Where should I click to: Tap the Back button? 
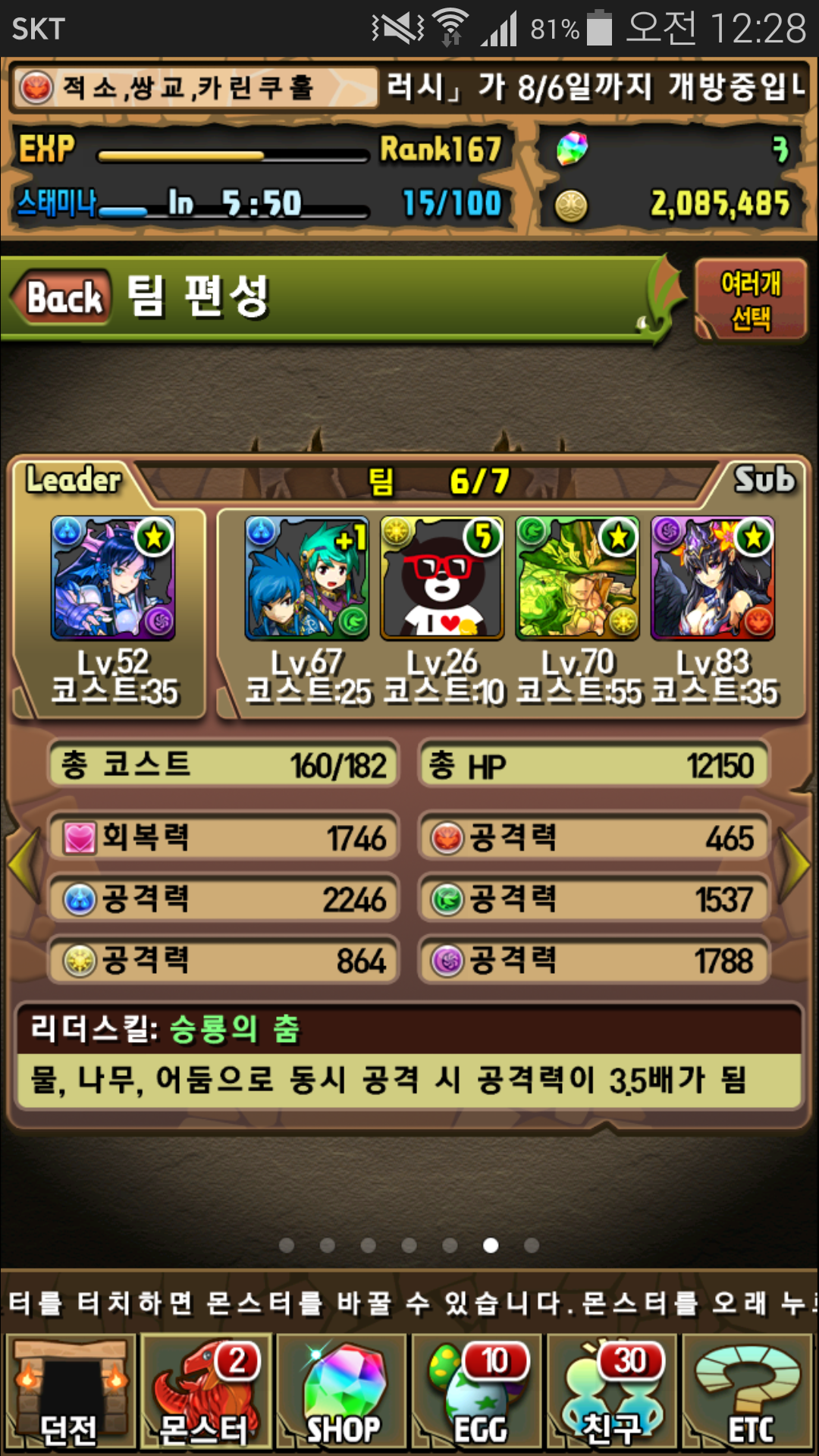coord(64,297)
